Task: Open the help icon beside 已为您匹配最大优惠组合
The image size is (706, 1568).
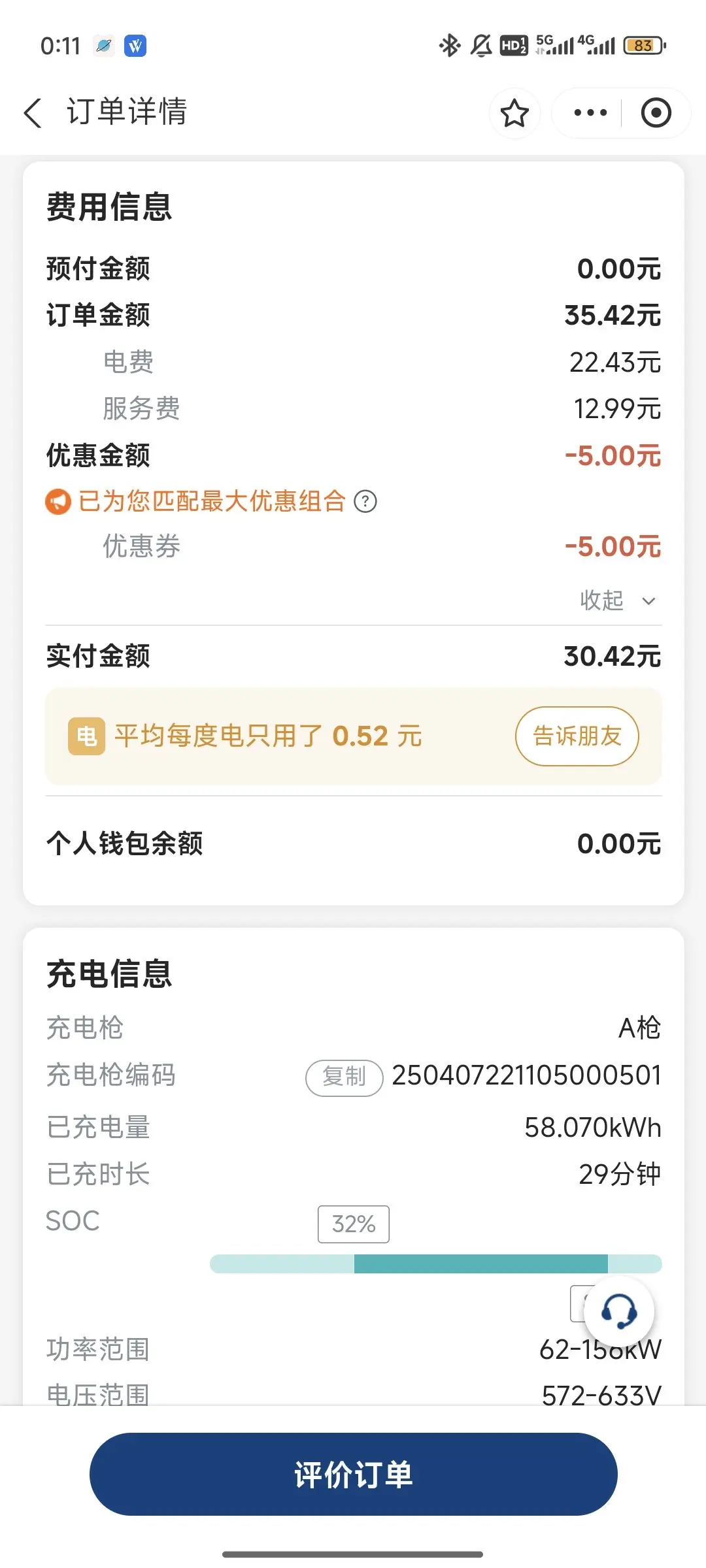Action: tap(365, 502)
